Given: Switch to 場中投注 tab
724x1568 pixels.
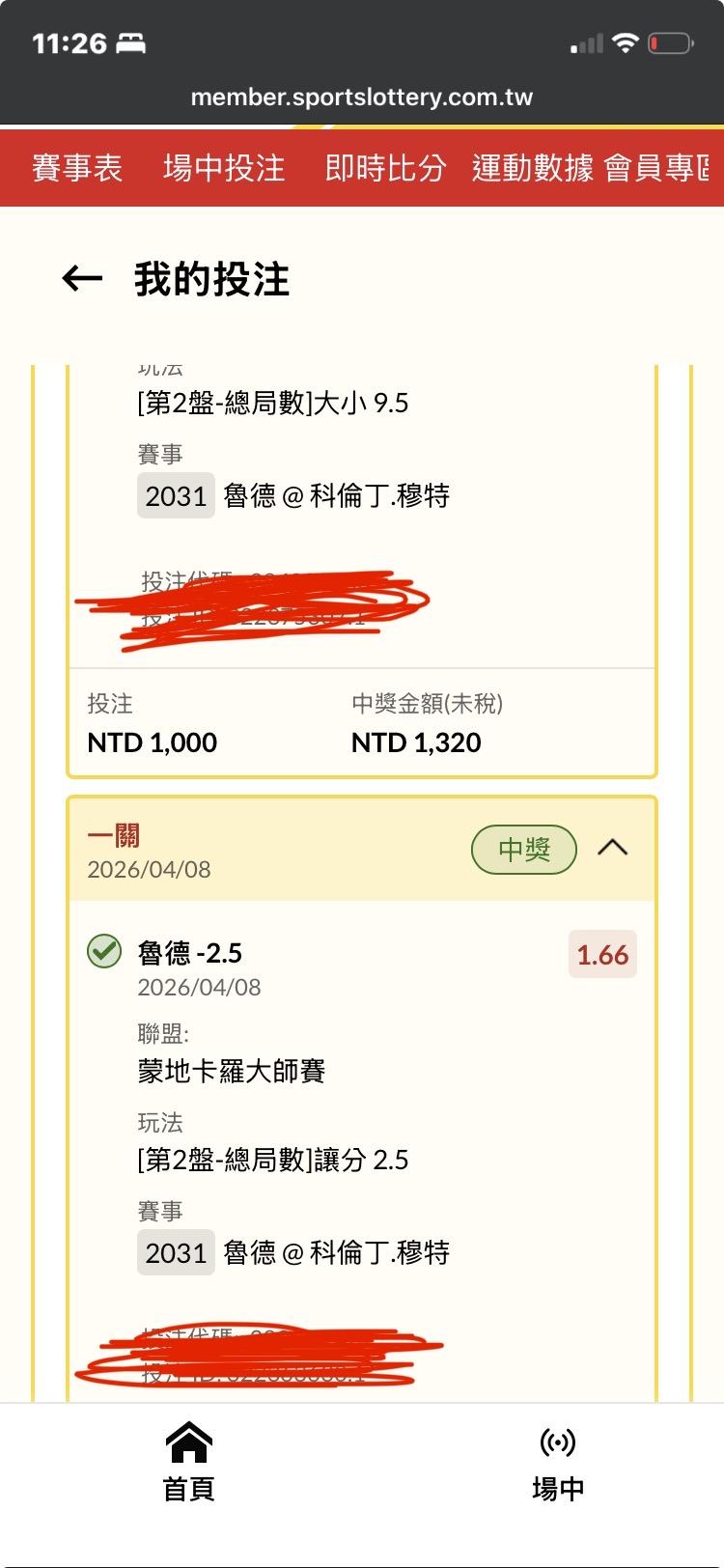Looking at the screenshot, I should pos(224,169).
